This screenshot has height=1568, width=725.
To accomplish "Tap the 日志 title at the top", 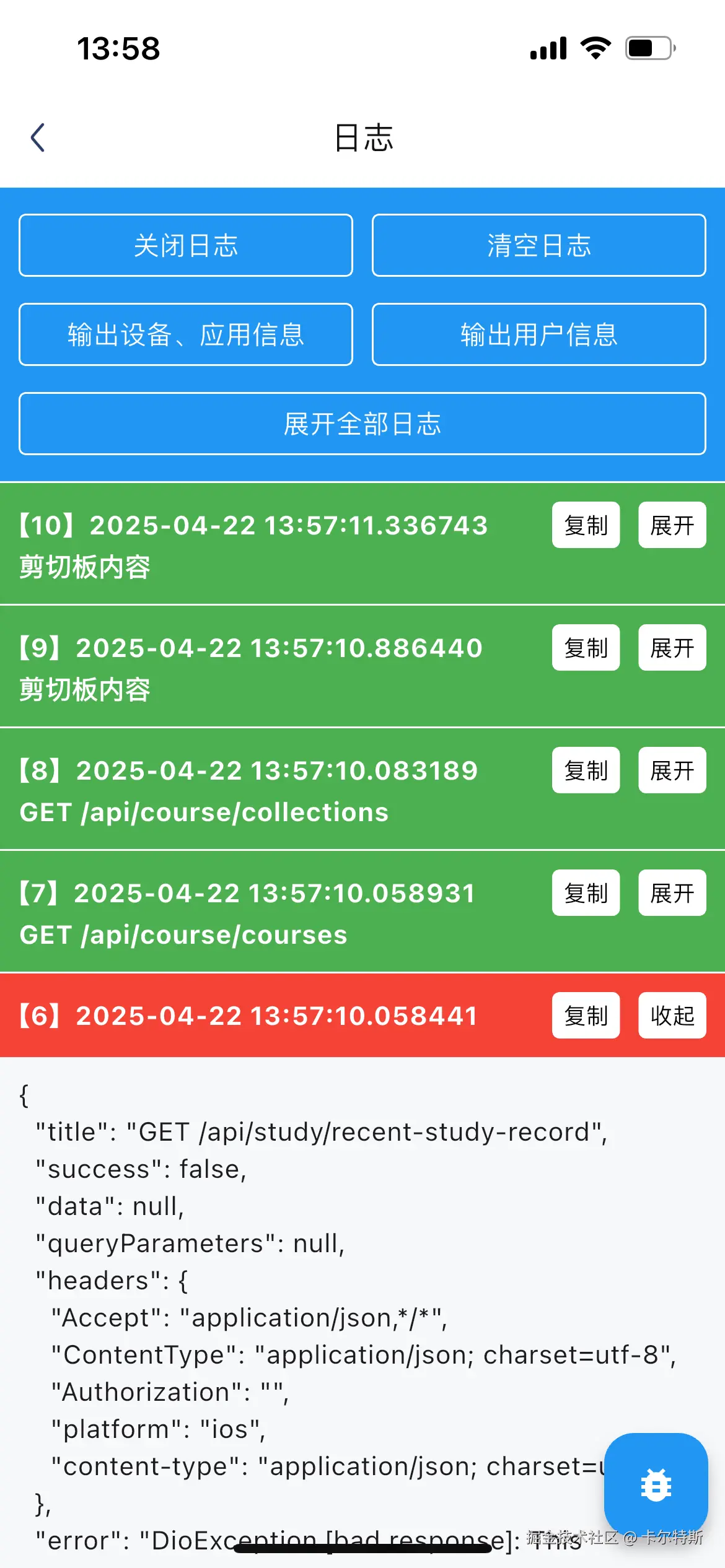I will pyautogui.click(x=362, y=137).
